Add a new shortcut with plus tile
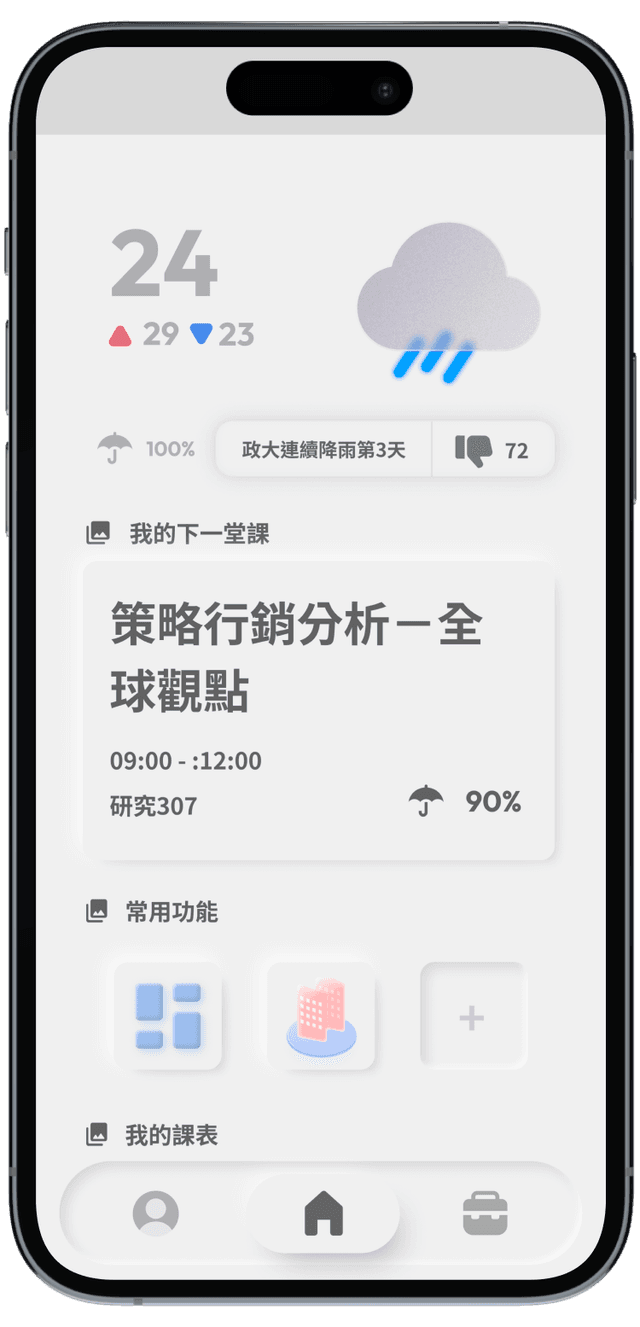This screenshot has height=1327, width=640. (472, 1016)
